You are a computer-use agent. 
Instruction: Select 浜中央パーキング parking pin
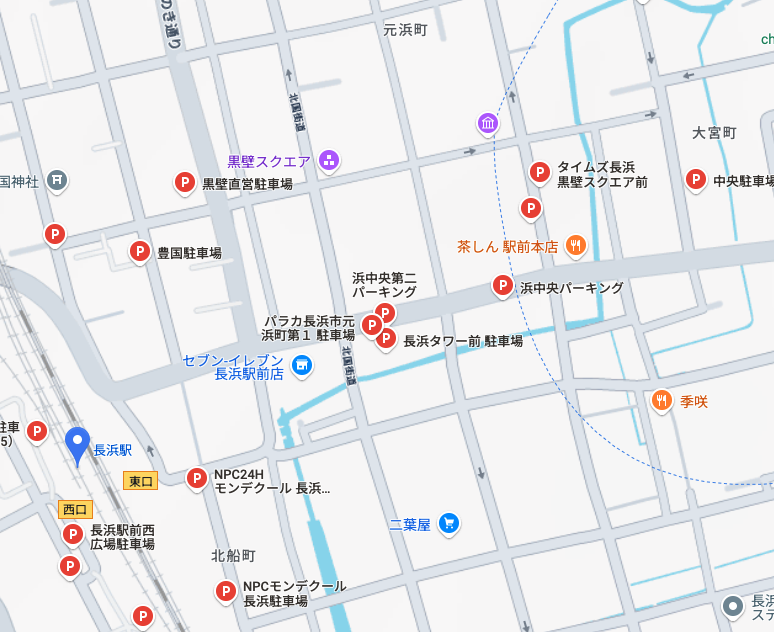(502, 287)
